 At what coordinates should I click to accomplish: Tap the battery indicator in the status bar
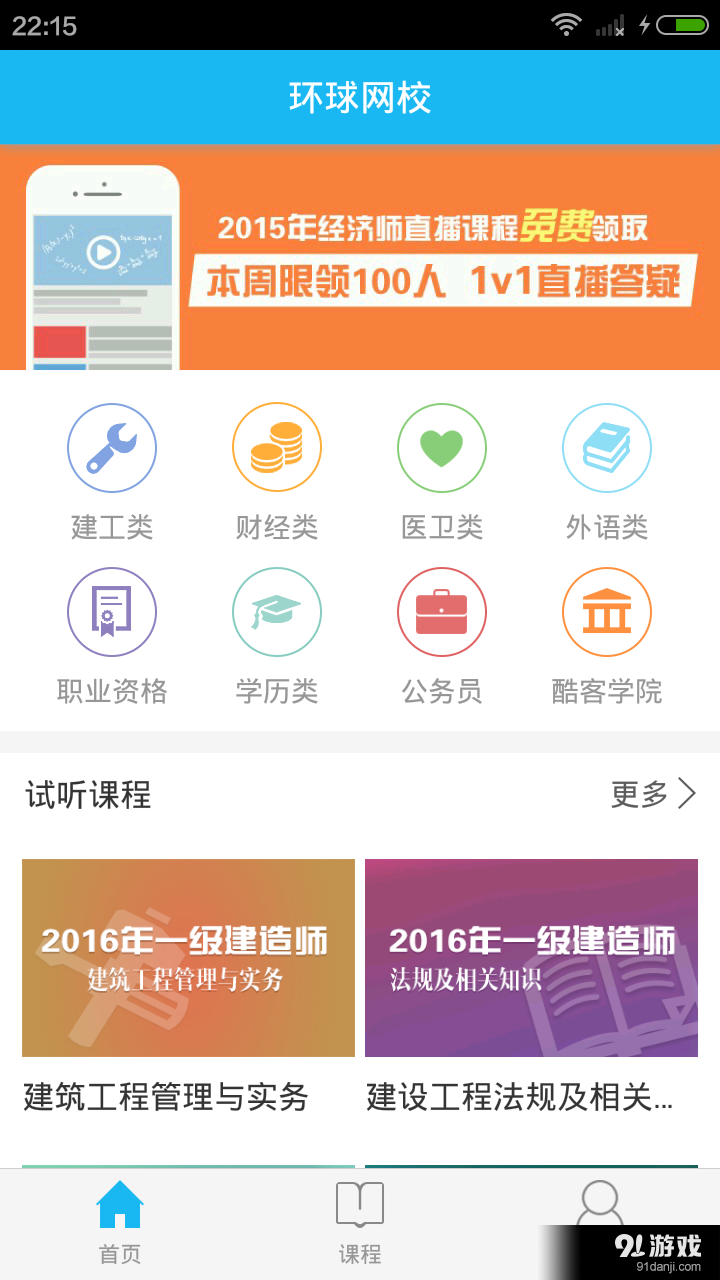(688, 28)
